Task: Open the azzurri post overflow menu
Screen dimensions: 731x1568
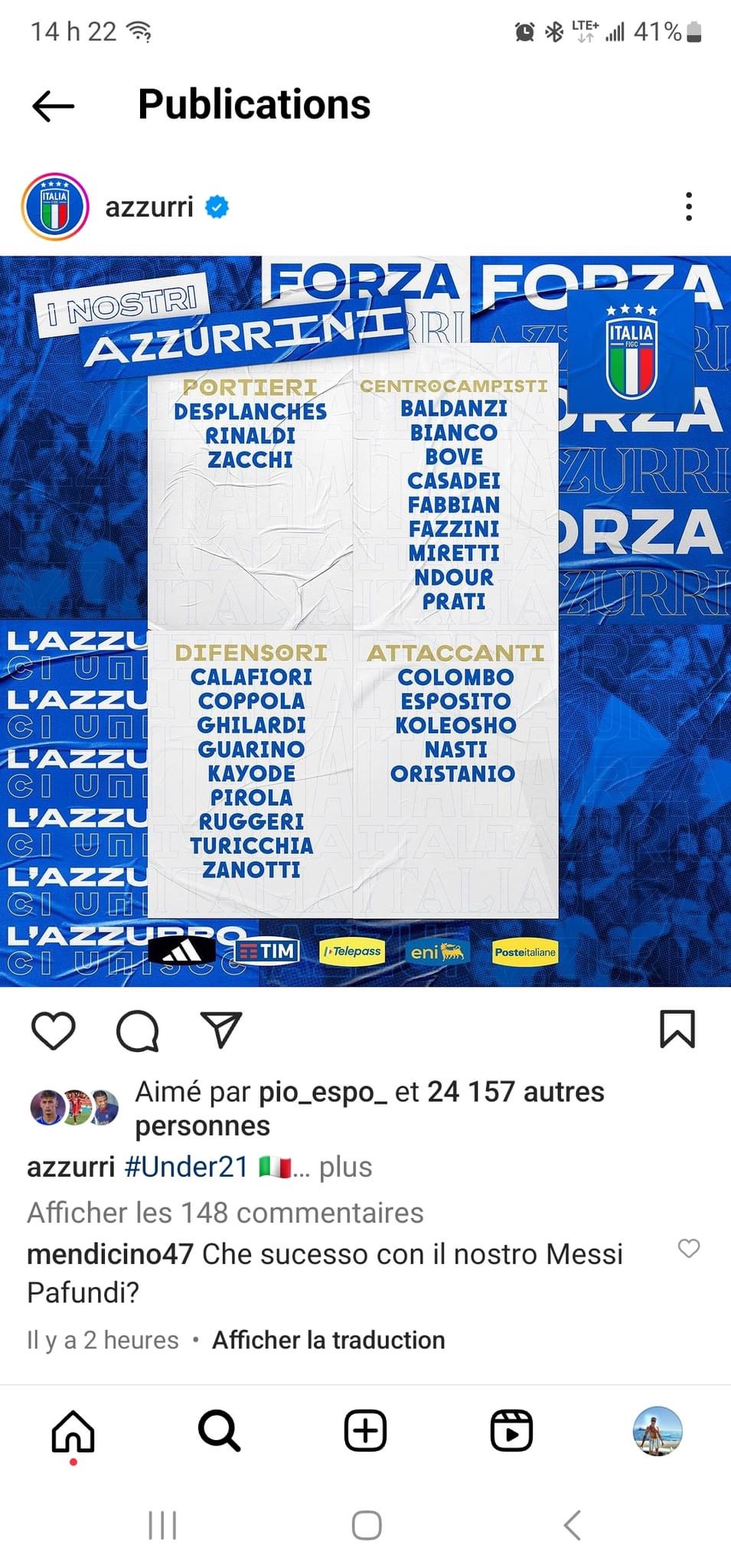Action: (x=689, y=207)
